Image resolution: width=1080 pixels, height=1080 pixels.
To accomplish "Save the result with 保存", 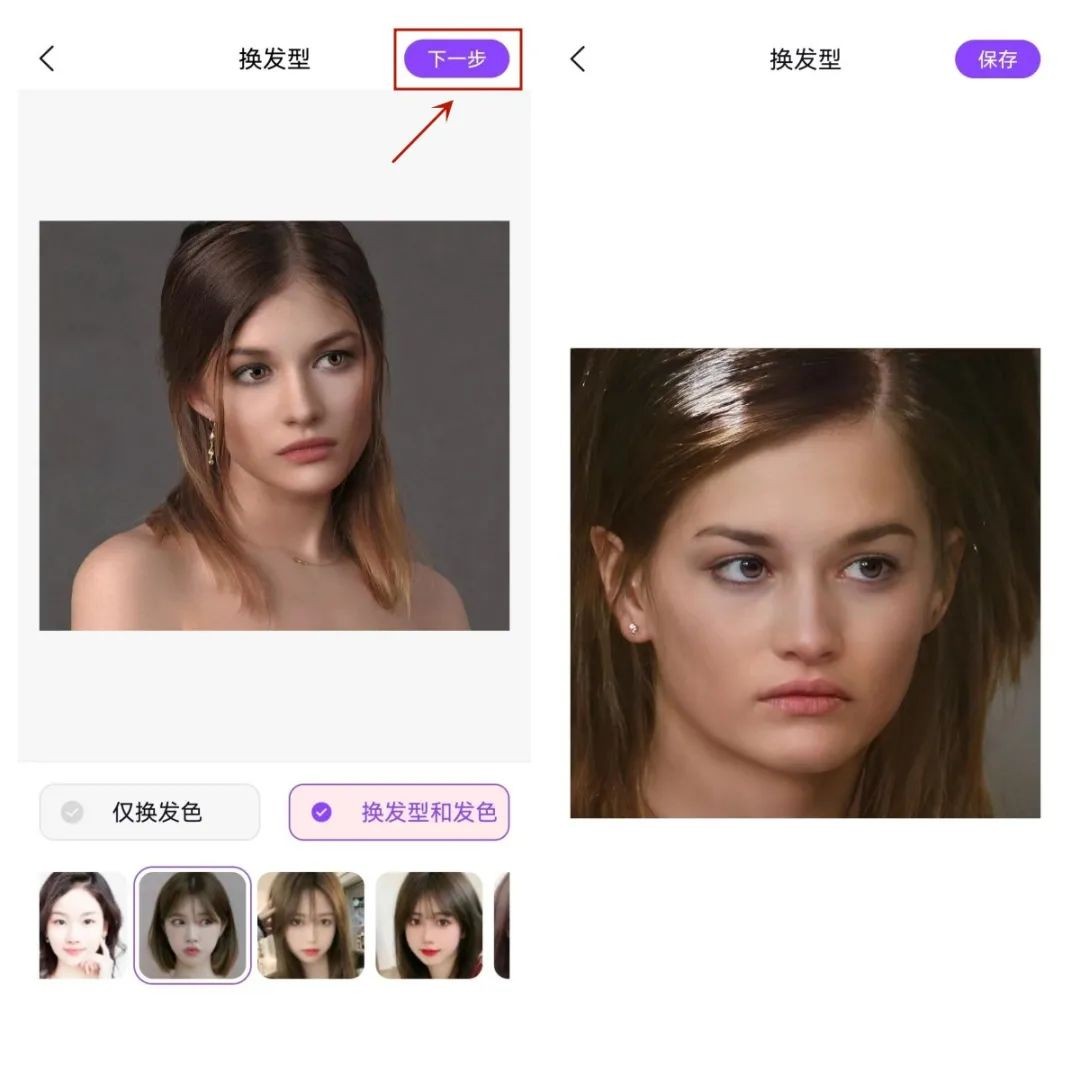I will 997,59.
